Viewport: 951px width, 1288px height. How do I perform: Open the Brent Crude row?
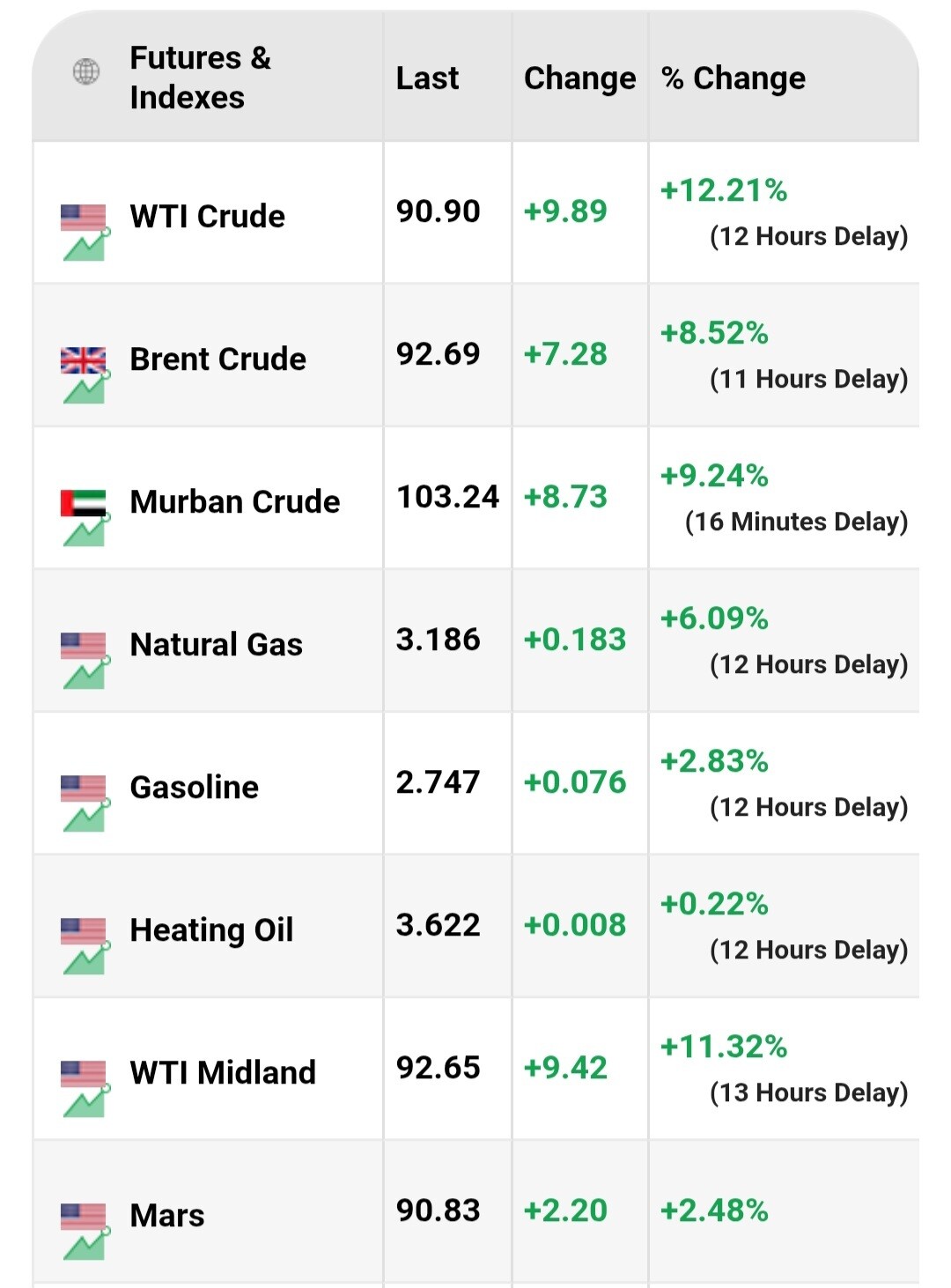(x=475, y=356)
